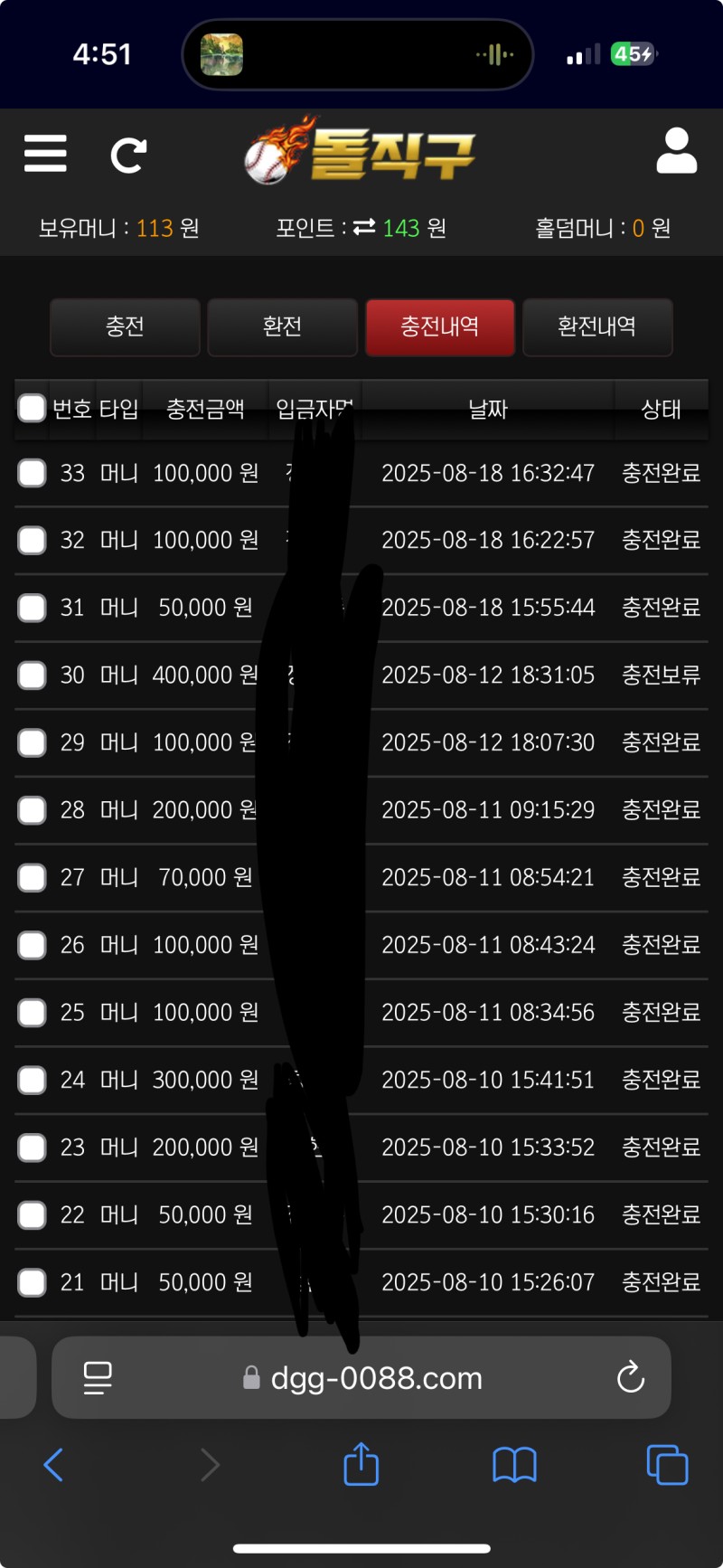Check the checkbox for row 30 with 충전보류 status
This screenshot has height=1568, width=723.
click(x=31, y=675)
